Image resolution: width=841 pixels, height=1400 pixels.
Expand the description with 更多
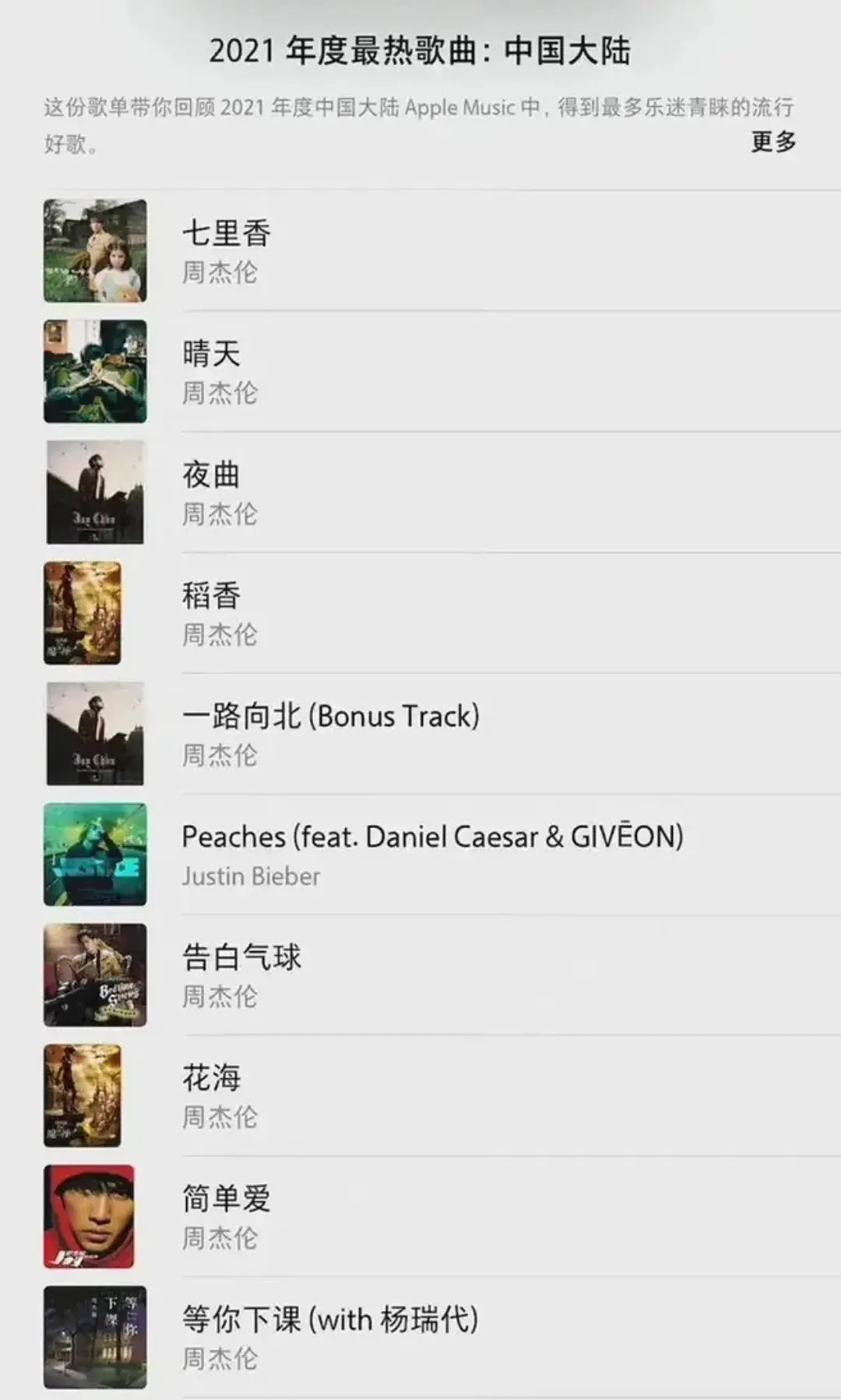click(773, 142)
